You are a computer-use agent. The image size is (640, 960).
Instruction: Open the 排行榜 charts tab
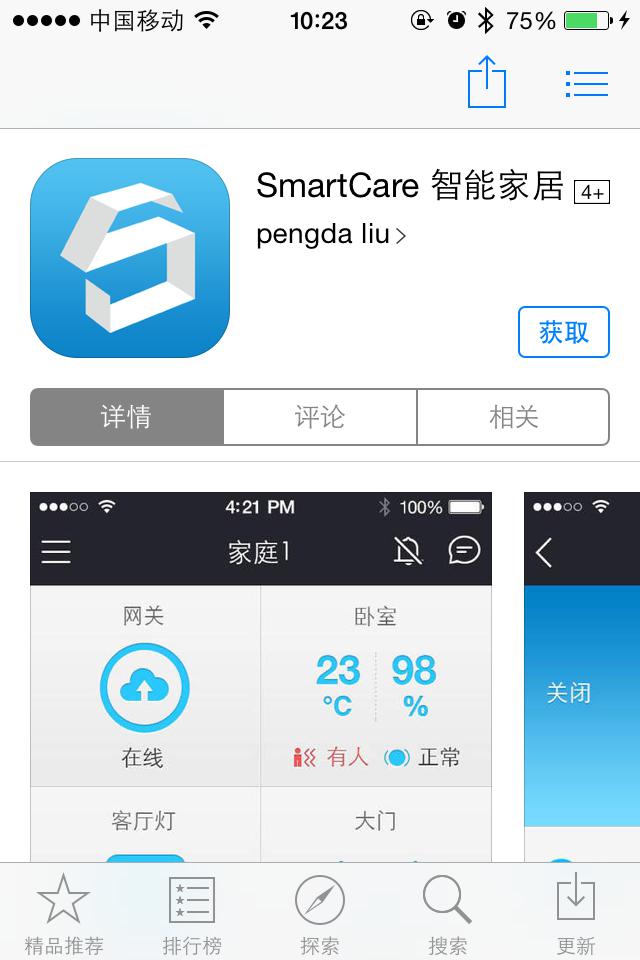tap(192, 914)
